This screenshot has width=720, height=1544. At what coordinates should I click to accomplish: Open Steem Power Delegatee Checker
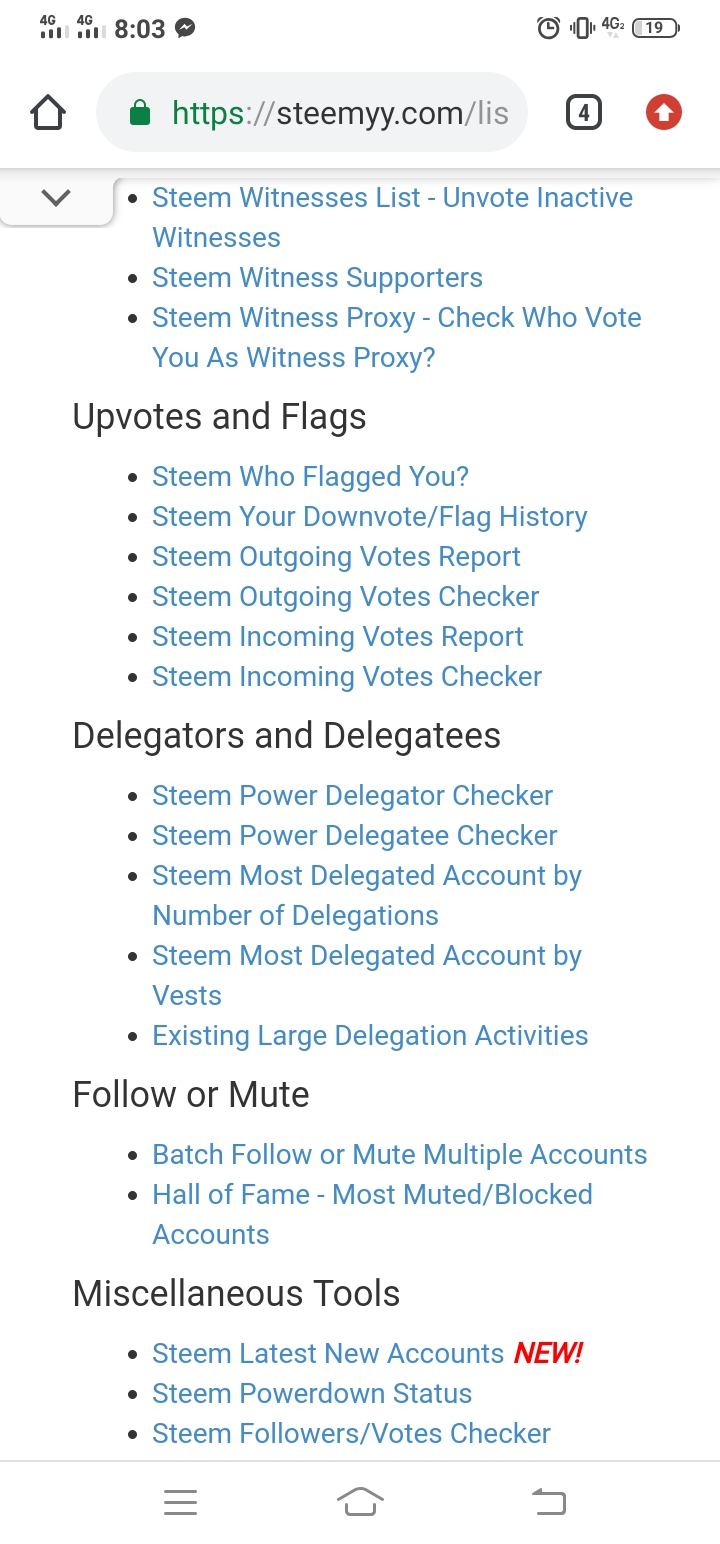[x=354, y=836]
